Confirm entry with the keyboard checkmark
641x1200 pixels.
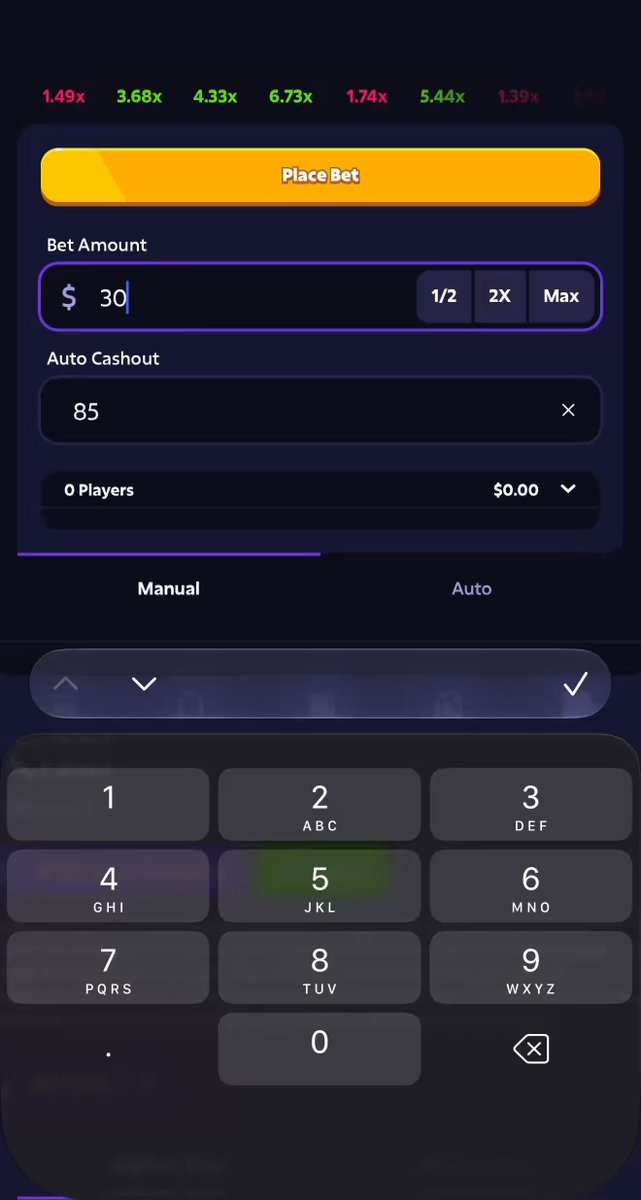click(x=575, y=684)
